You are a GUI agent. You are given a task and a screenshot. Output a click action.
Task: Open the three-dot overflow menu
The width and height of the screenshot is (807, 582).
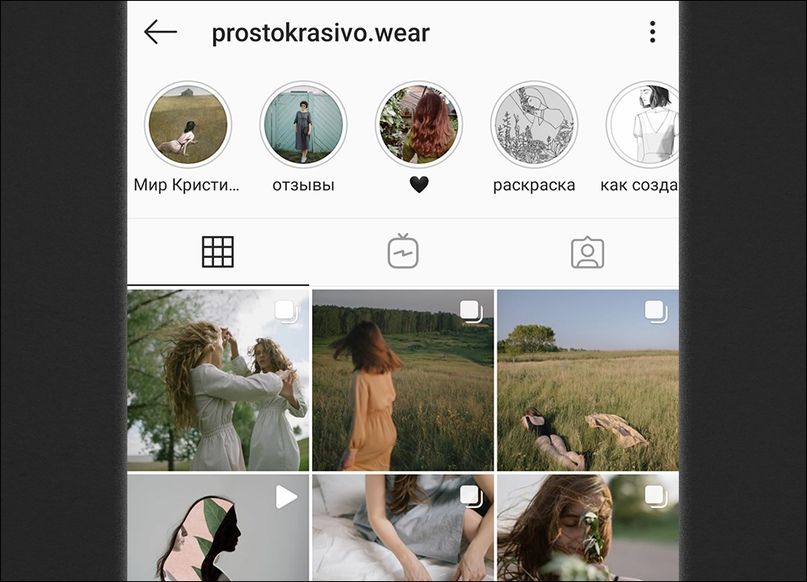(652, 32)
